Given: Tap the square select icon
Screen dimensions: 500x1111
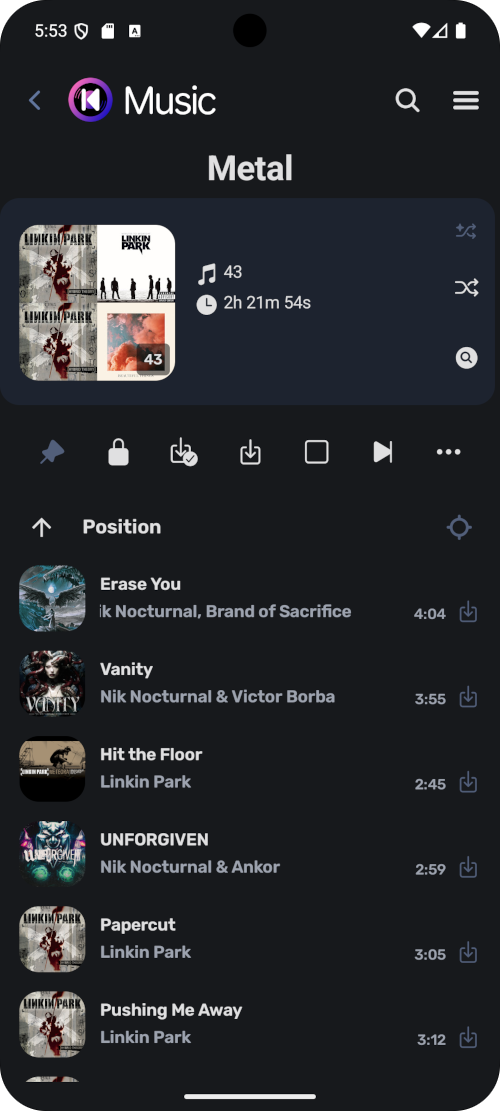Looking at the screenshot, I should (317, 452).
